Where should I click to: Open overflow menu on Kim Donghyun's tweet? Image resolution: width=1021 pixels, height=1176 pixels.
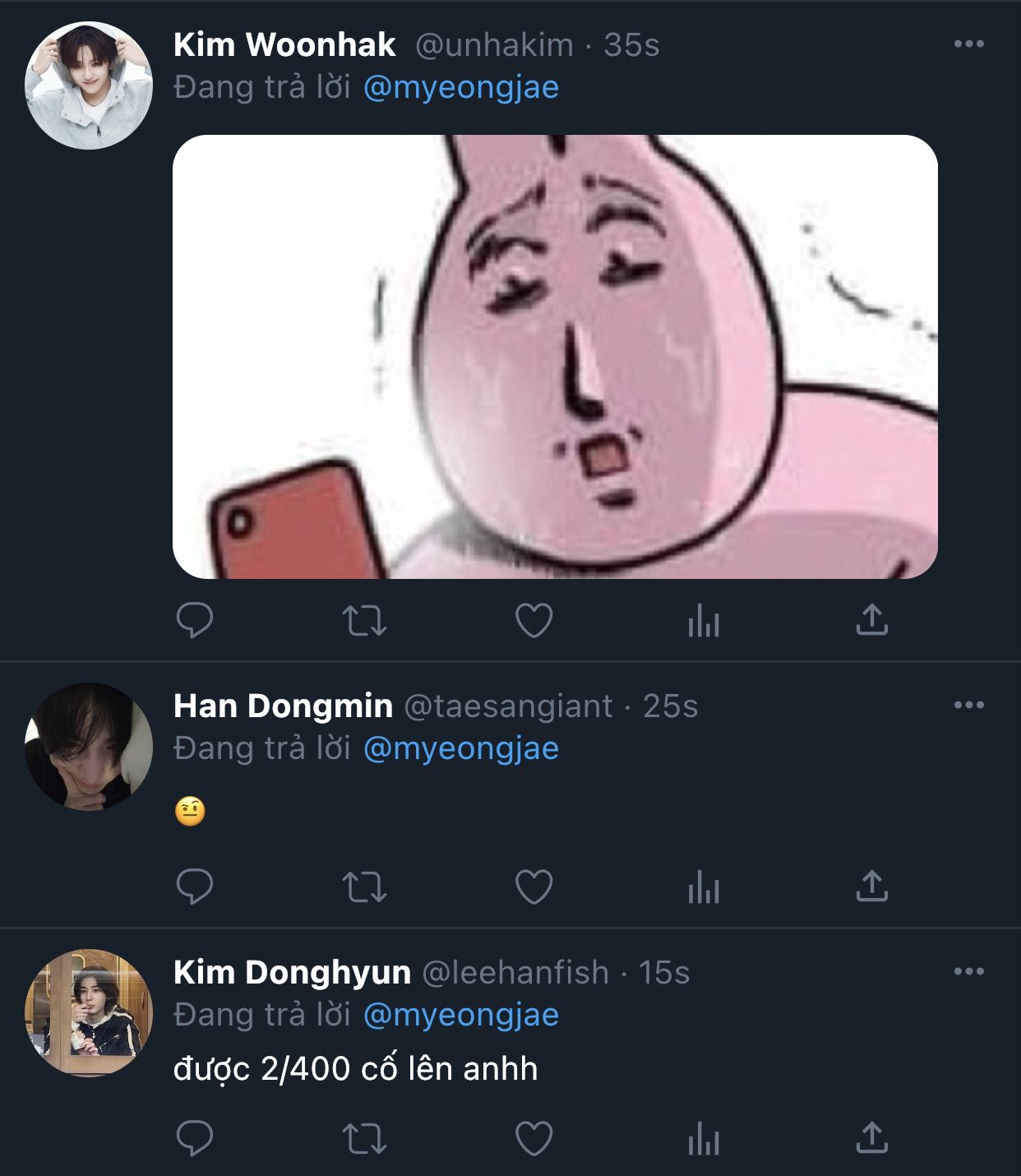[x=968, y=972]
